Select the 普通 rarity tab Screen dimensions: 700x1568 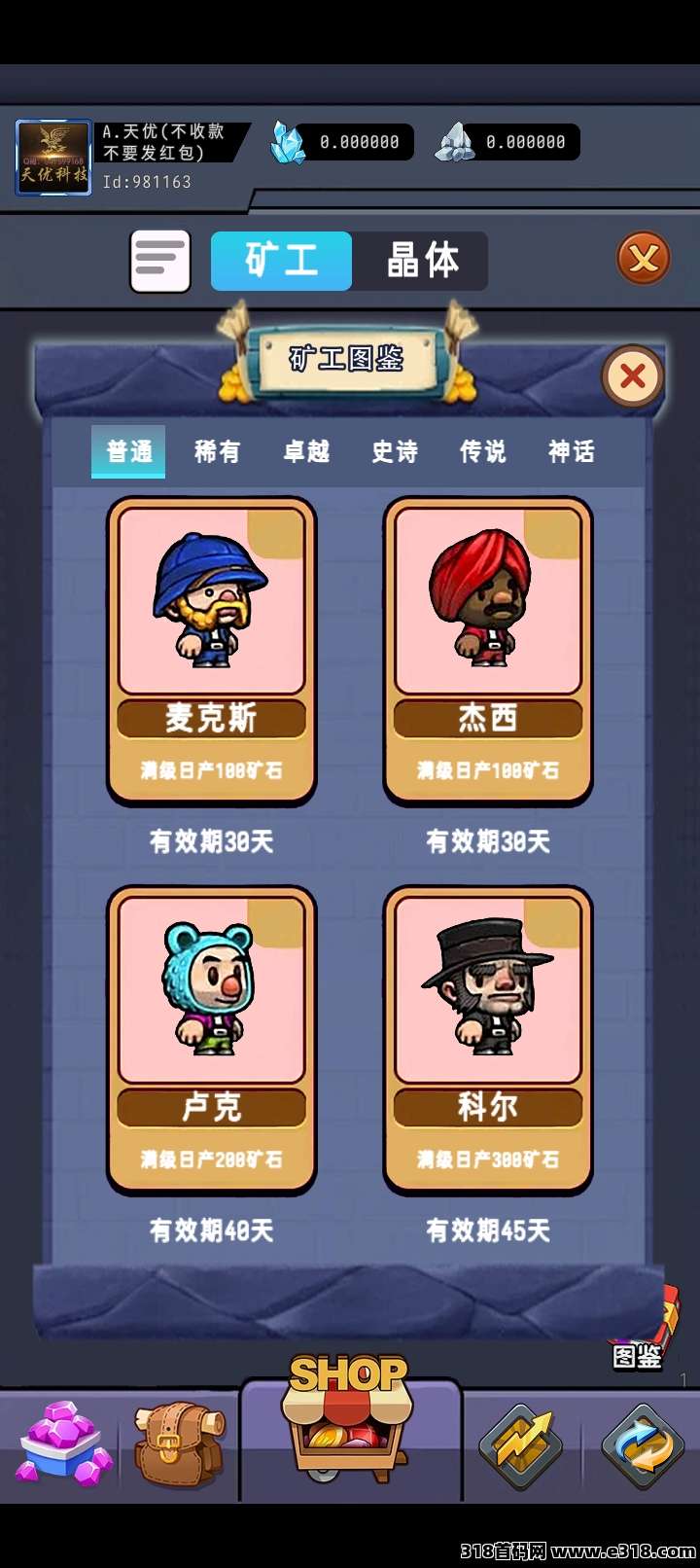coord(128,451)
